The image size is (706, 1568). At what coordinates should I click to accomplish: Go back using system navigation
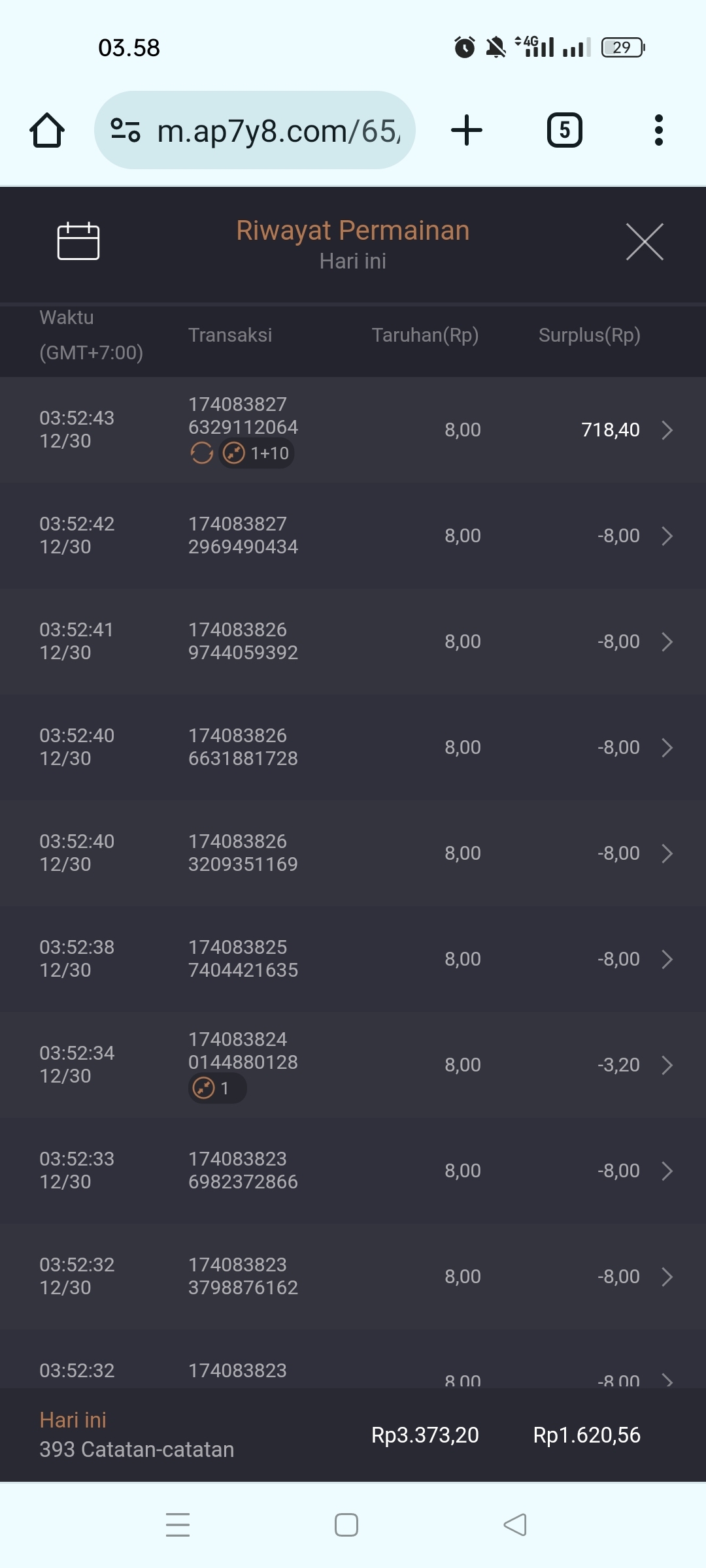(515, 1525)
